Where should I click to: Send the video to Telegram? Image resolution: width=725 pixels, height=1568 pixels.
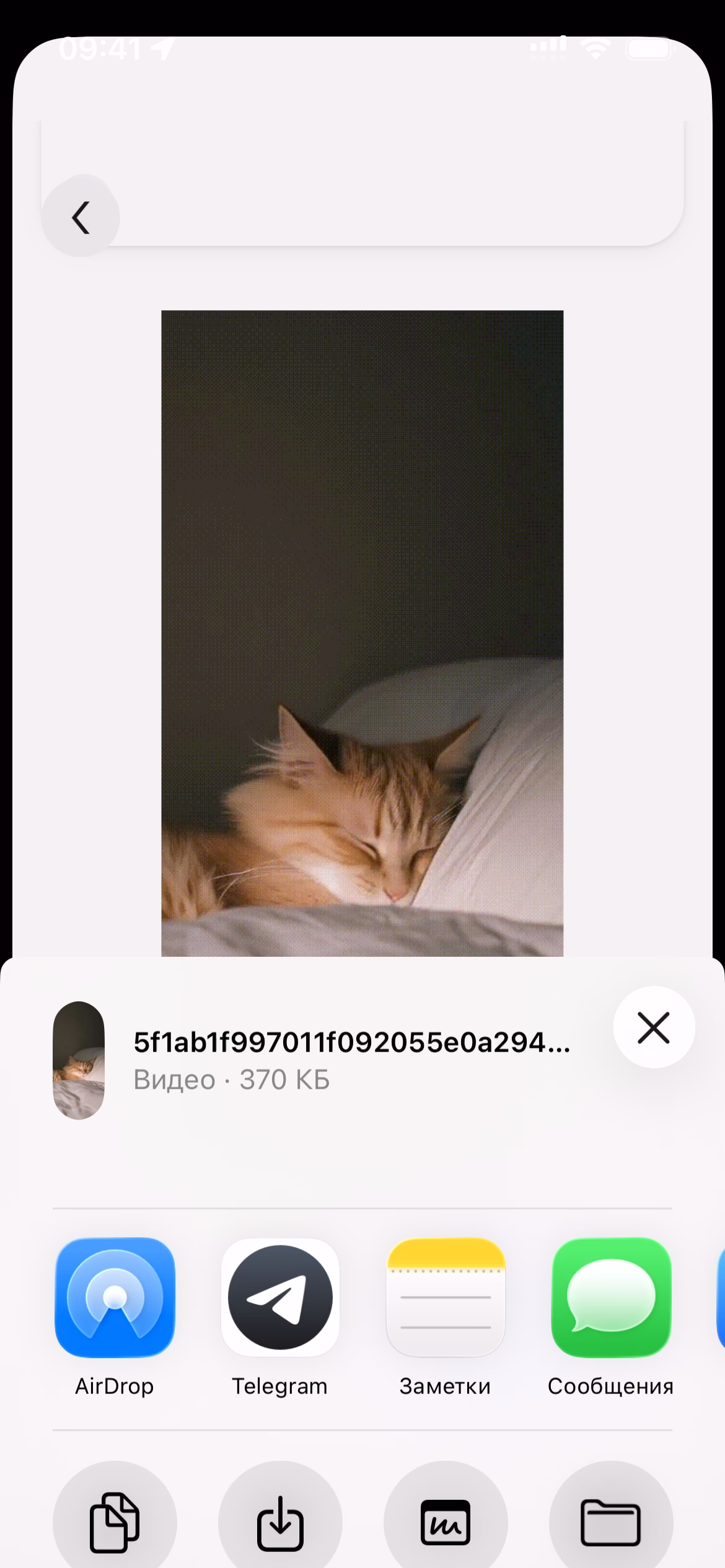pyautogui.click(x=280, y=1297)
